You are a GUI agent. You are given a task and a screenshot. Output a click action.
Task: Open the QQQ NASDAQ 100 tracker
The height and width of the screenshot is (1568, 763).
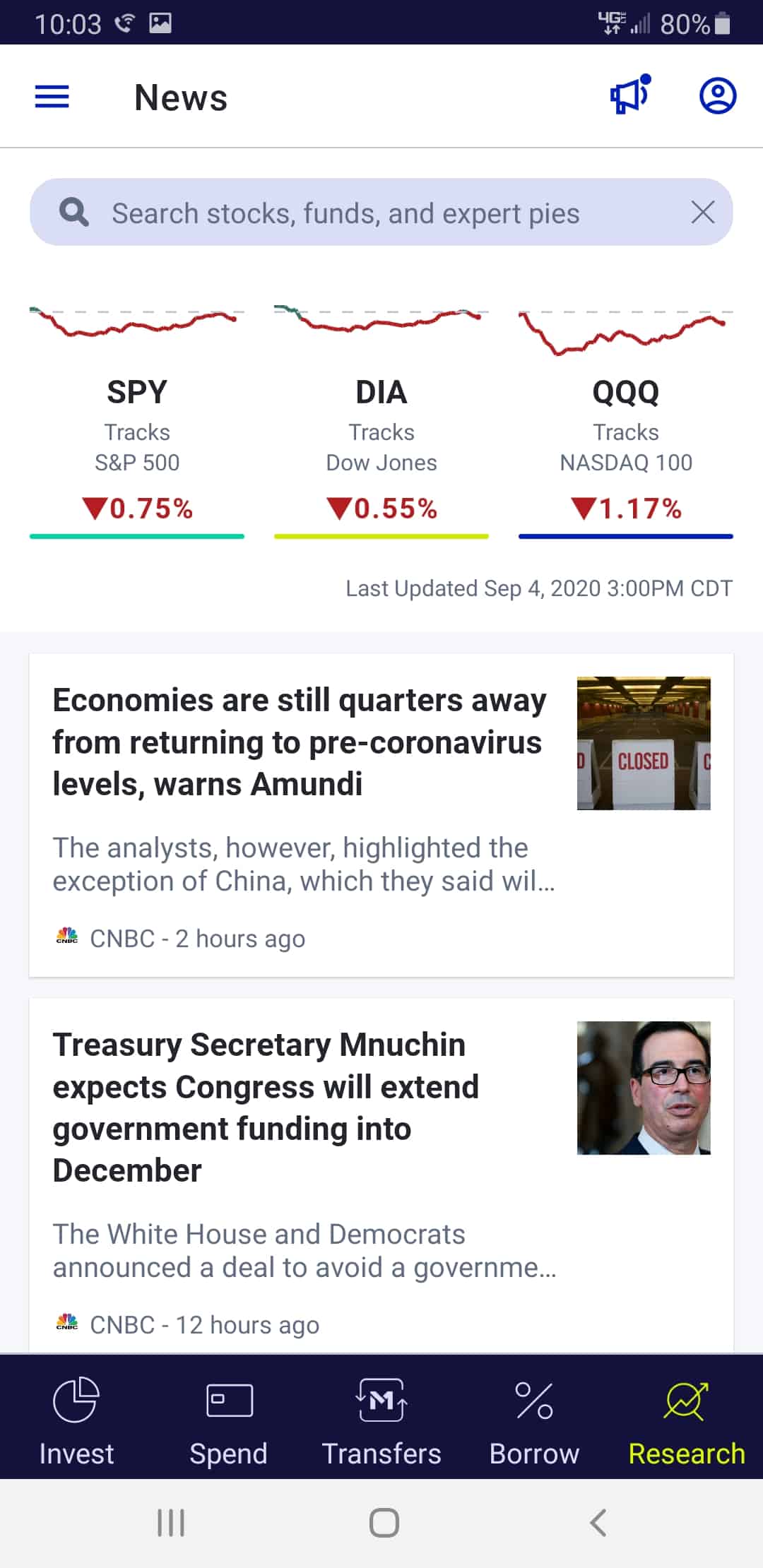click(626, 424)
